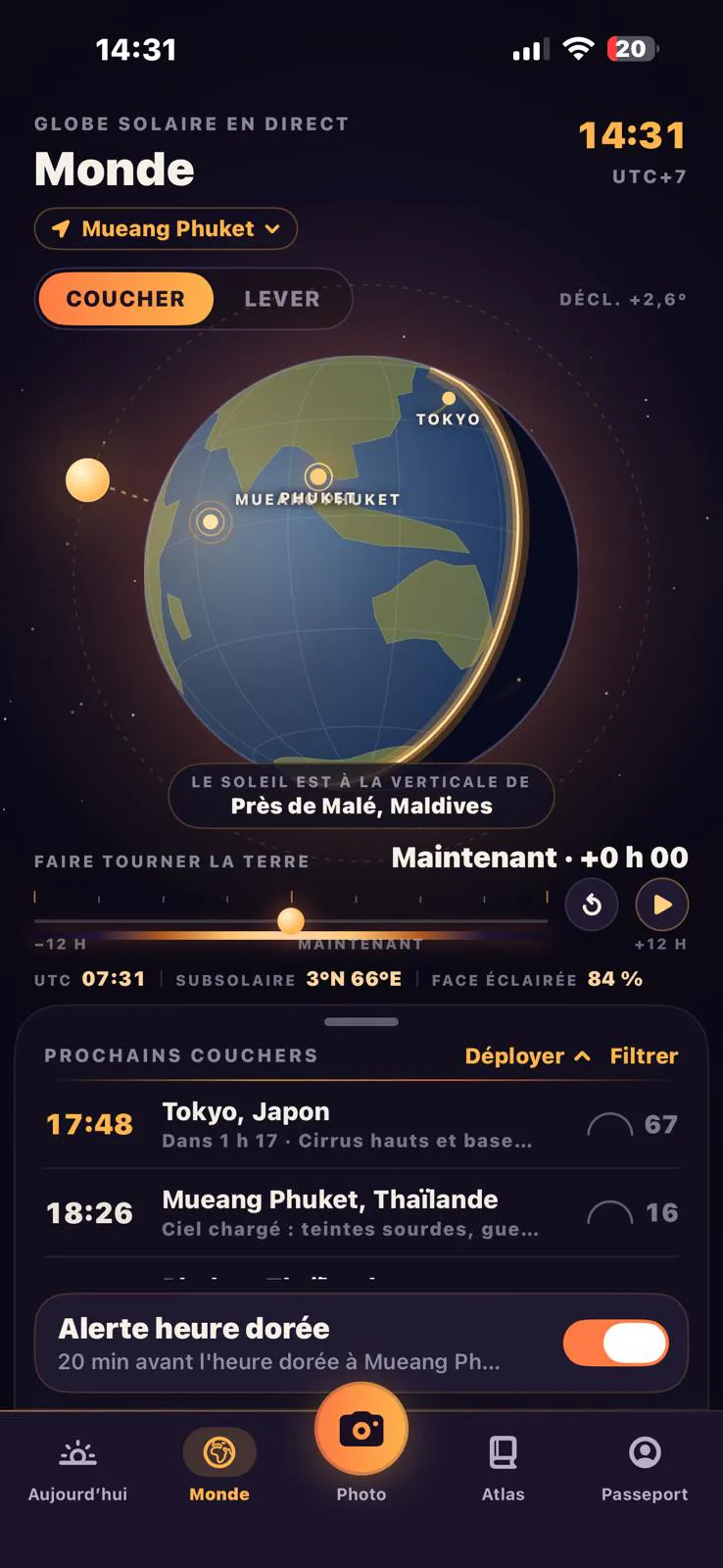
Task: Go to the Aujourd'hui tab
Action: [77, 1471]
